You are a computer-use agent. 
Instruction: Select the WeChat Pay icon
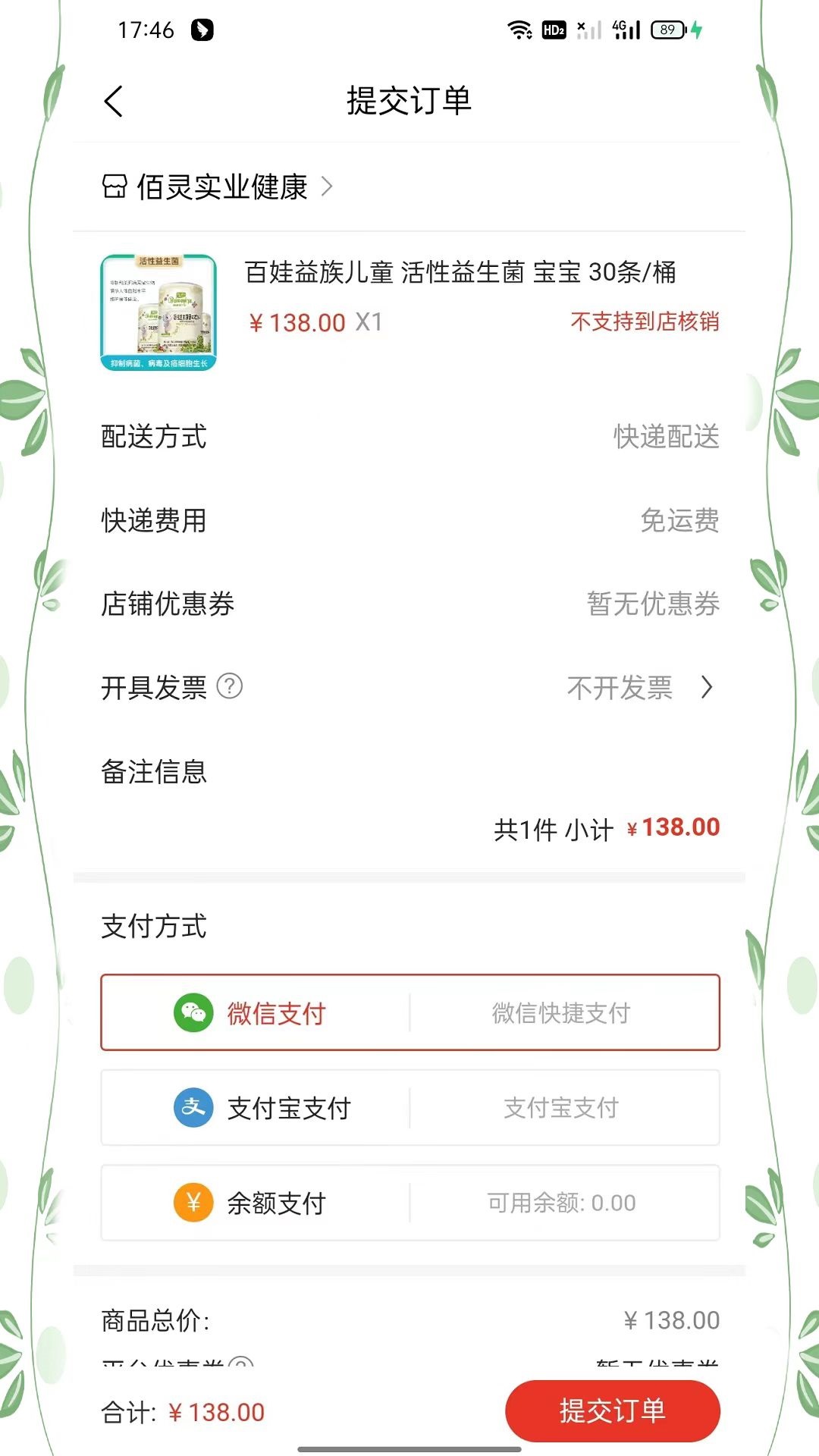click(193, 1012)
